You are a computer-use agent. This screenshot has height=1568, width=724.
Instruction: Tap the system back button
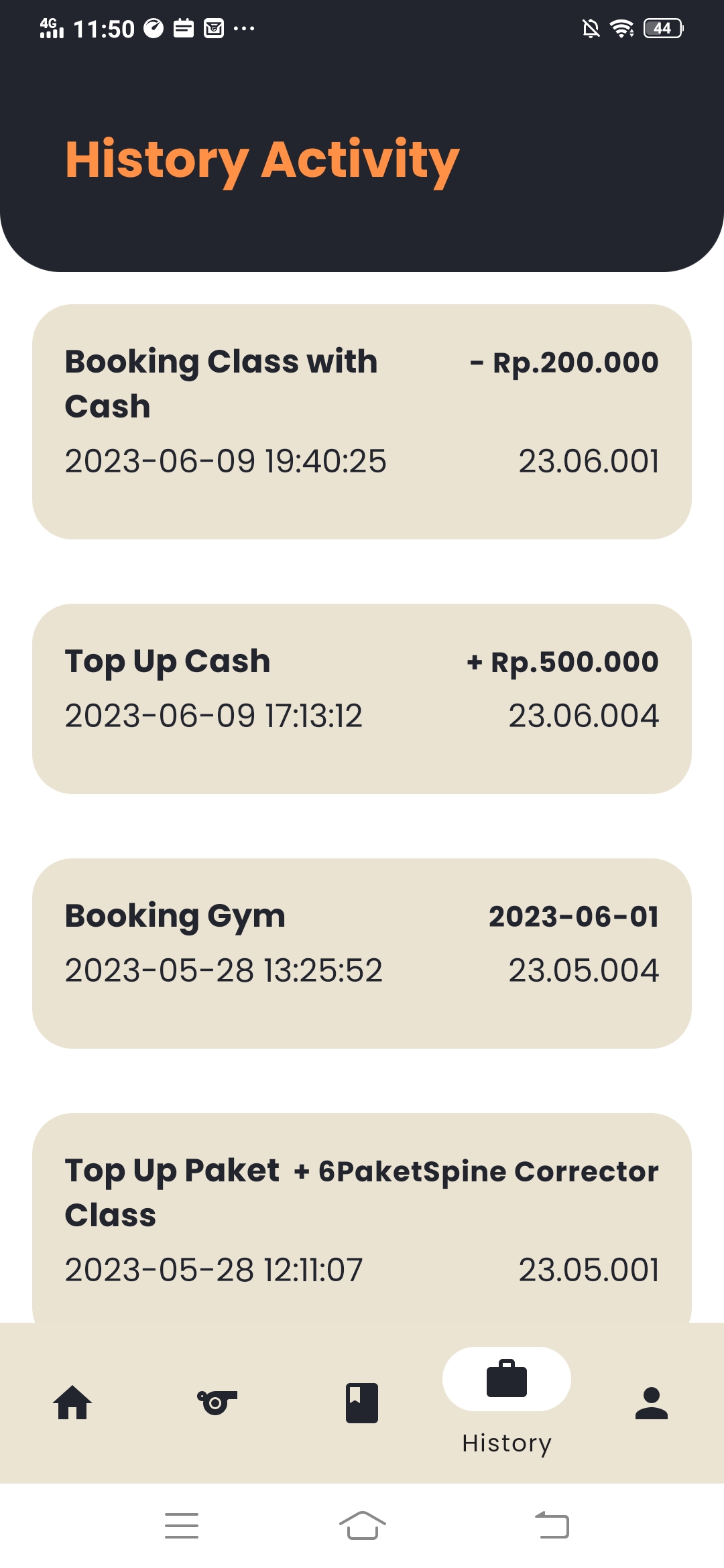tap(552, 1526)
